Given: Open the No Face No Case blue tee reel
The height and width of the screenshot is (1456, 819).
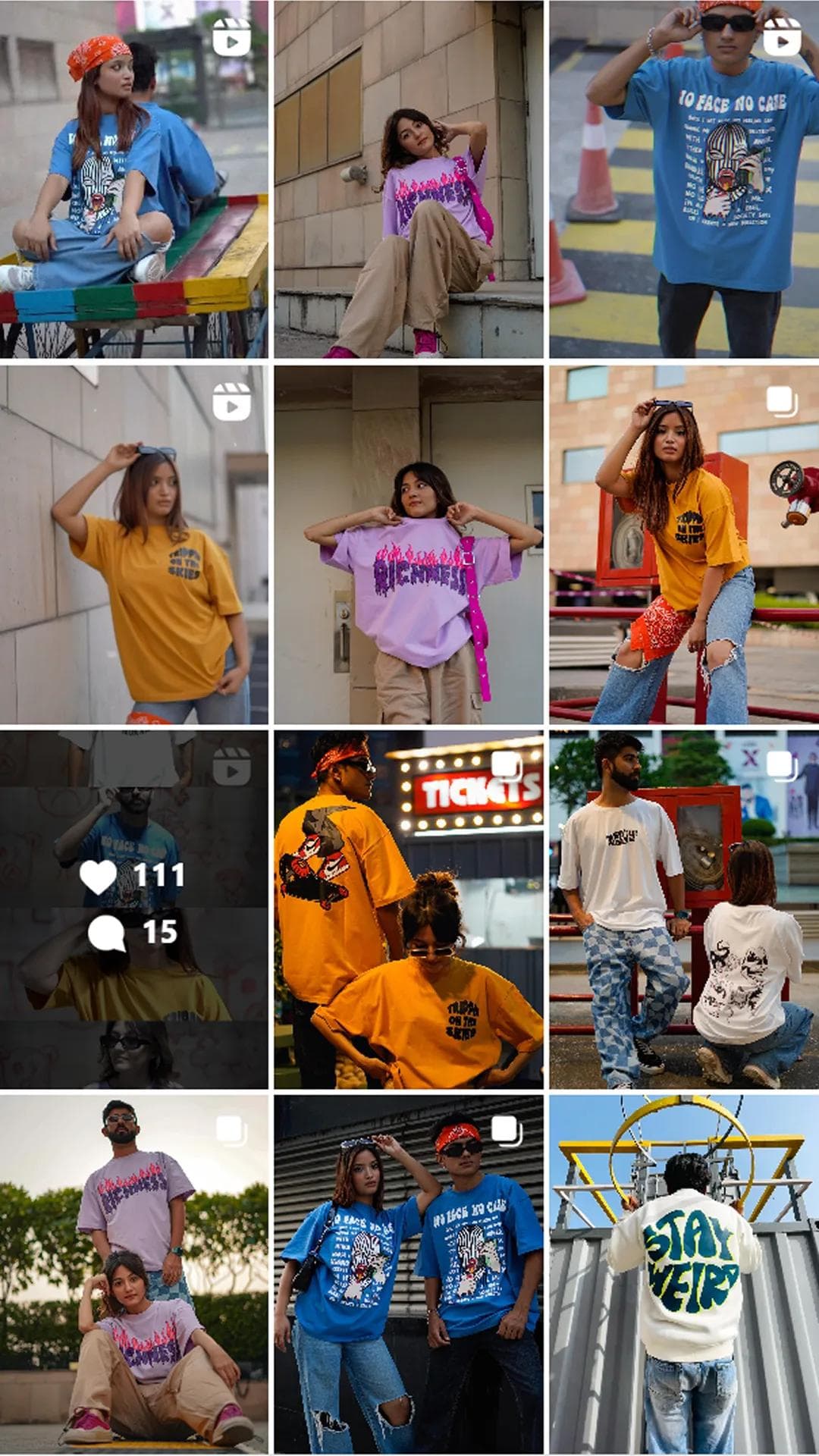Looking at the screenshot, I should 684,179.
